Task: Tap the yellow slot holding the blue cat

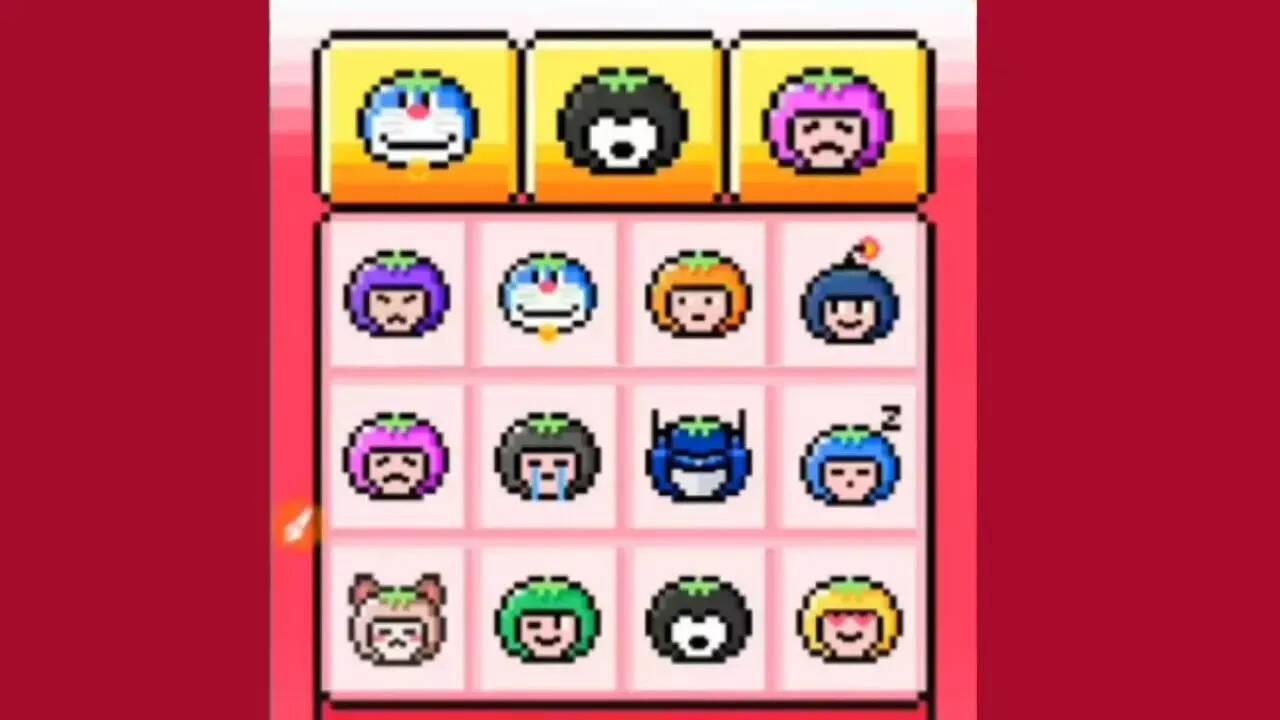Action: (x=418, y=120)
